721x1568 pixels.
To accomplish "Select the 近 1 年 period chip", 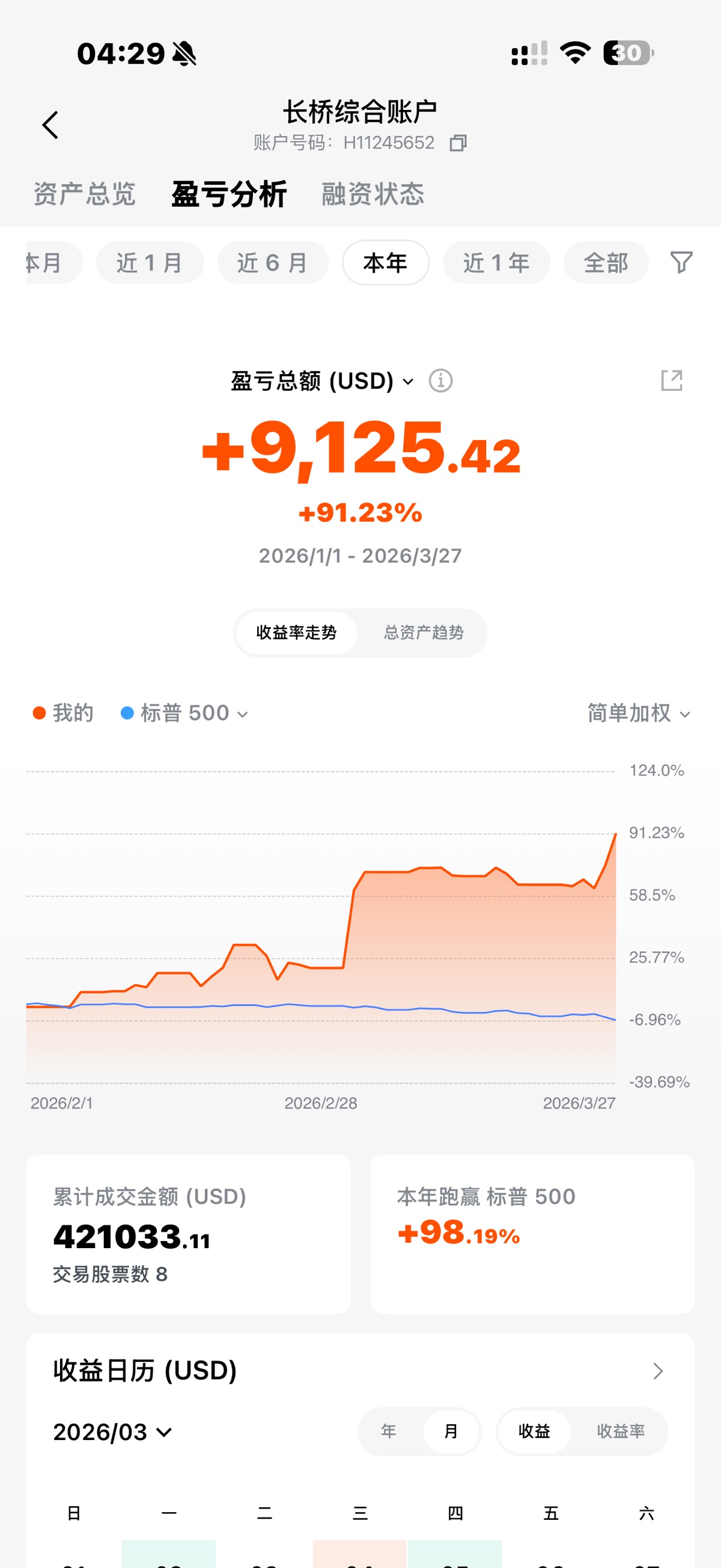I will click(496, 263).
